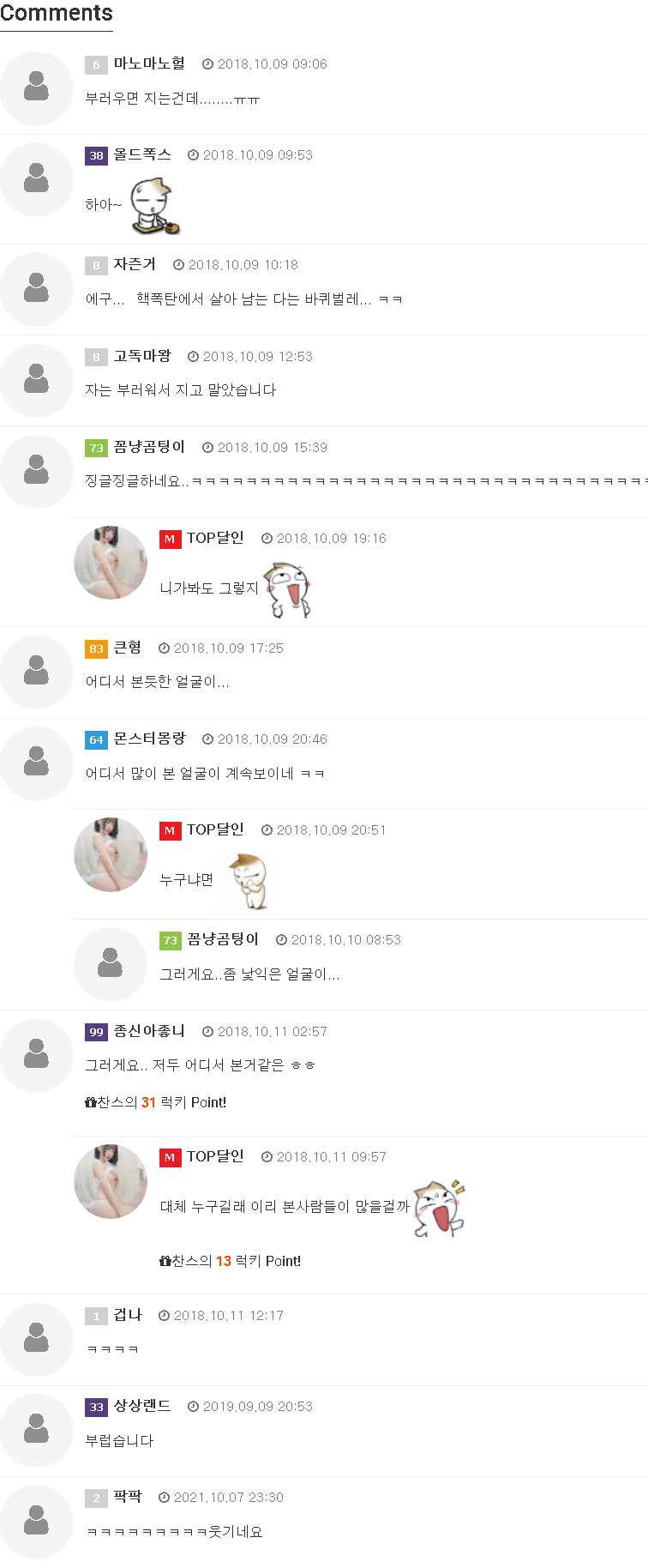The image size is (648, 1568).
Task: Tap the username 고독마왕
Action: pyautogui.click(x=142, y=356)
